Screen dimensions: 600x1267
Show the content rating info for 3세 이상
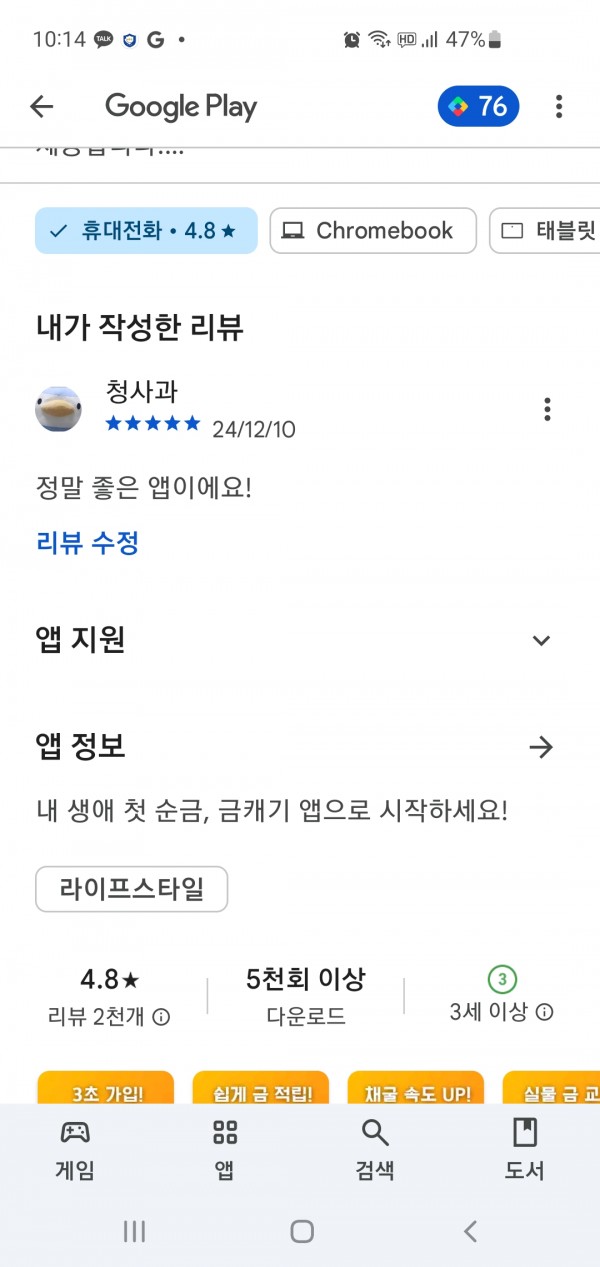click(545, 1012)
